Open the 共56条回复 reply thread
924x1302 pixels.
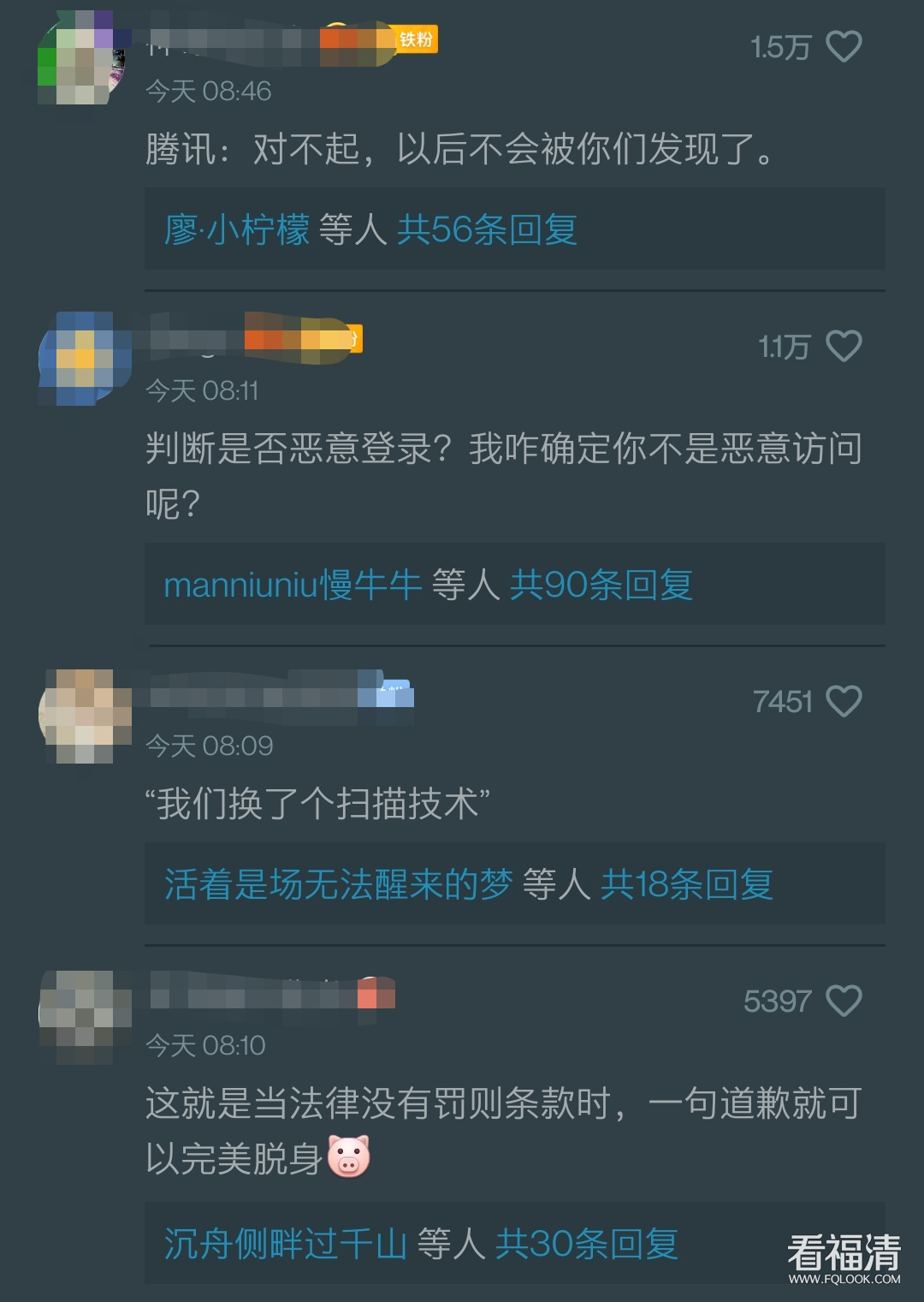[487, 229]
